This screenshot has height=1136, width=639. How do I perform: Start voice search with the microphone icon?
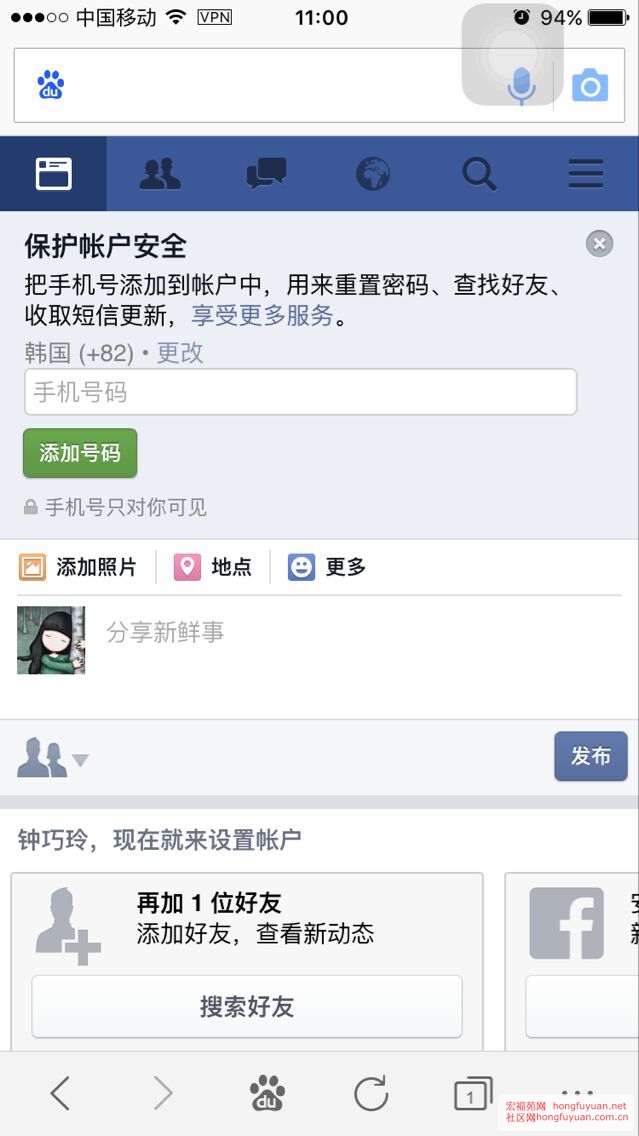[521, 86]
